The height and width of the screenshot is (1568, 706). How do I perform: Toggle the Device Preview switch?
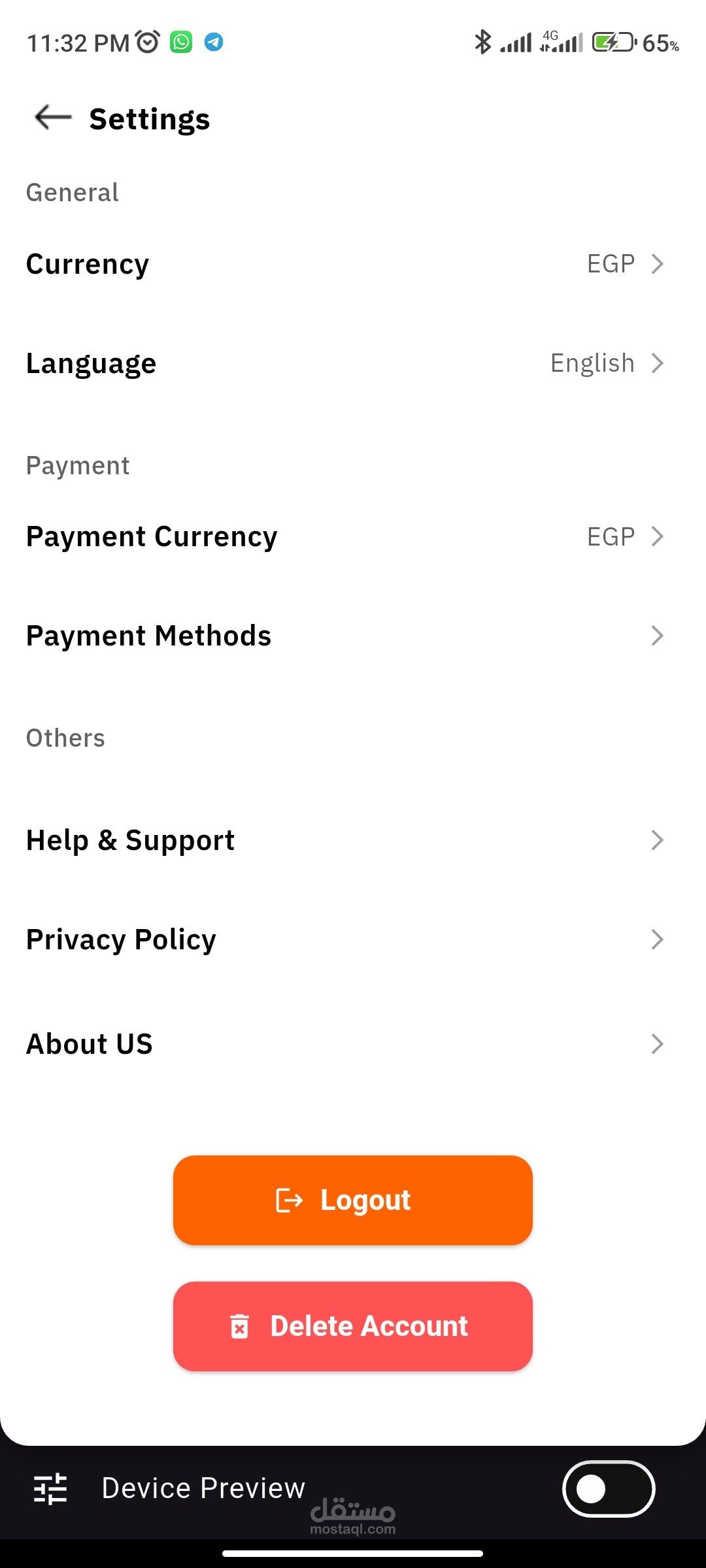(x=608, y=1489)
